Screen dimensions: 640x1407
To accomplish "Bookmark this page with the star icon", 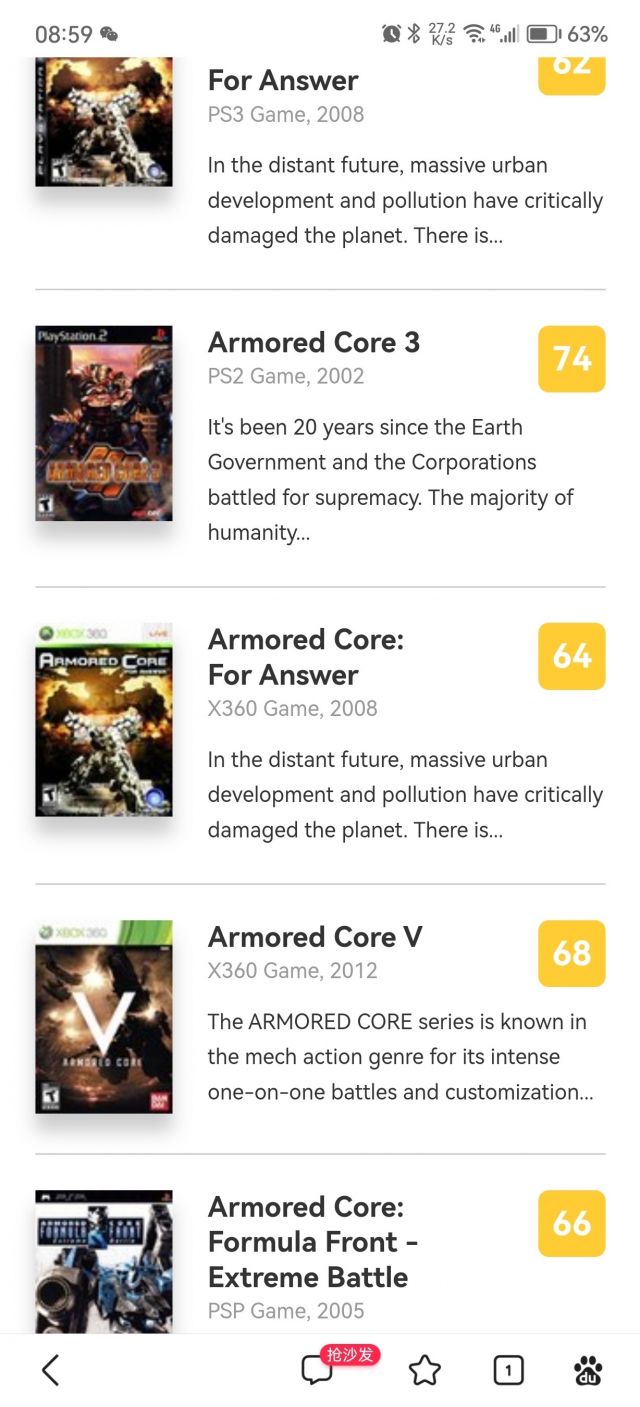I will 425,1369.
